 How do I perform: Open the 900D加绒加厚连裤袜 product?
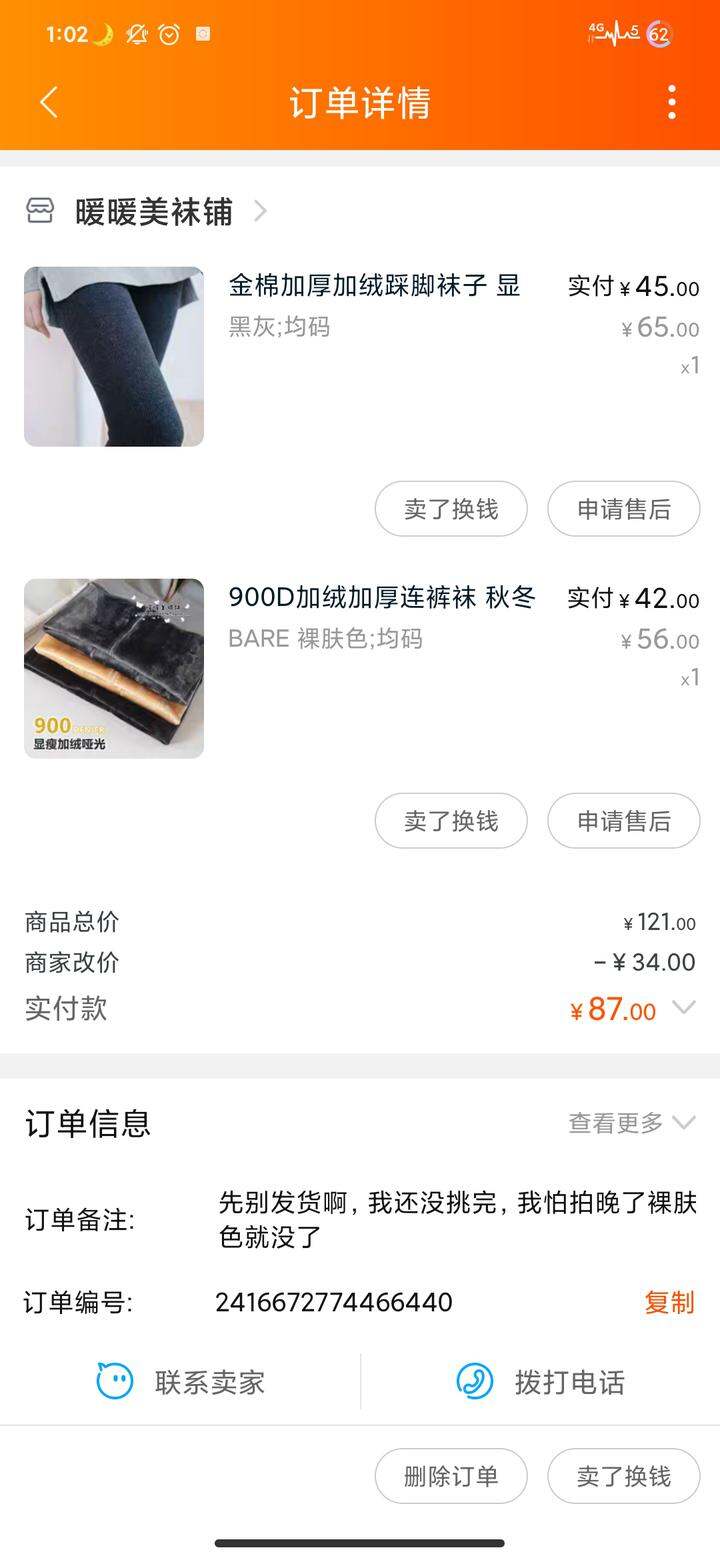(382, 598)
